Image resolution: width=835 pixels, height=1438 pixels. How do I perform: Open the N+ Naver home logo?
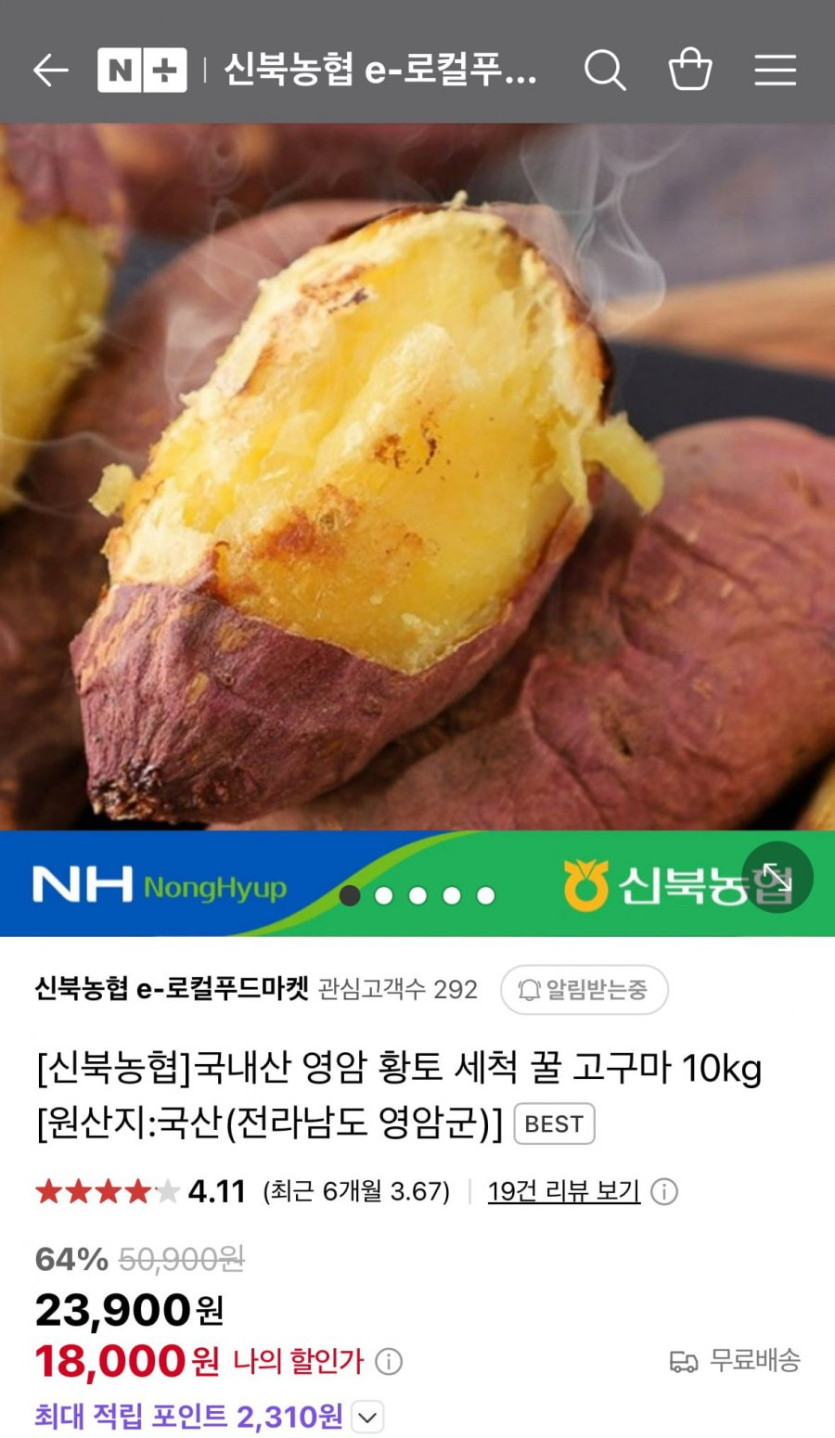point(142,70)
